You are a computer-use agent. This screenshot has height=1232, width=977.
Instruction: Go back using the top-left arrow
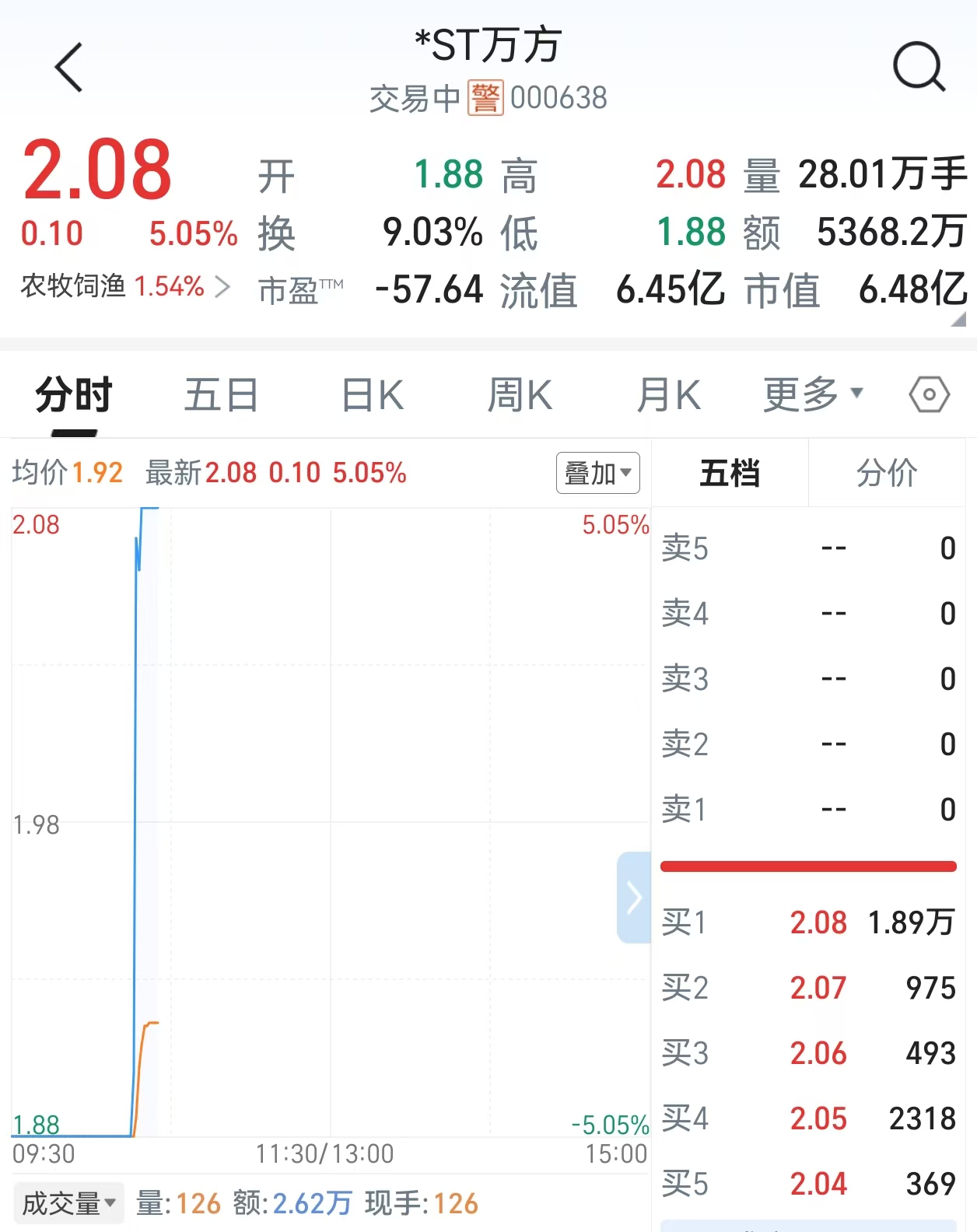pyautogui.click(x=68, y=68)
